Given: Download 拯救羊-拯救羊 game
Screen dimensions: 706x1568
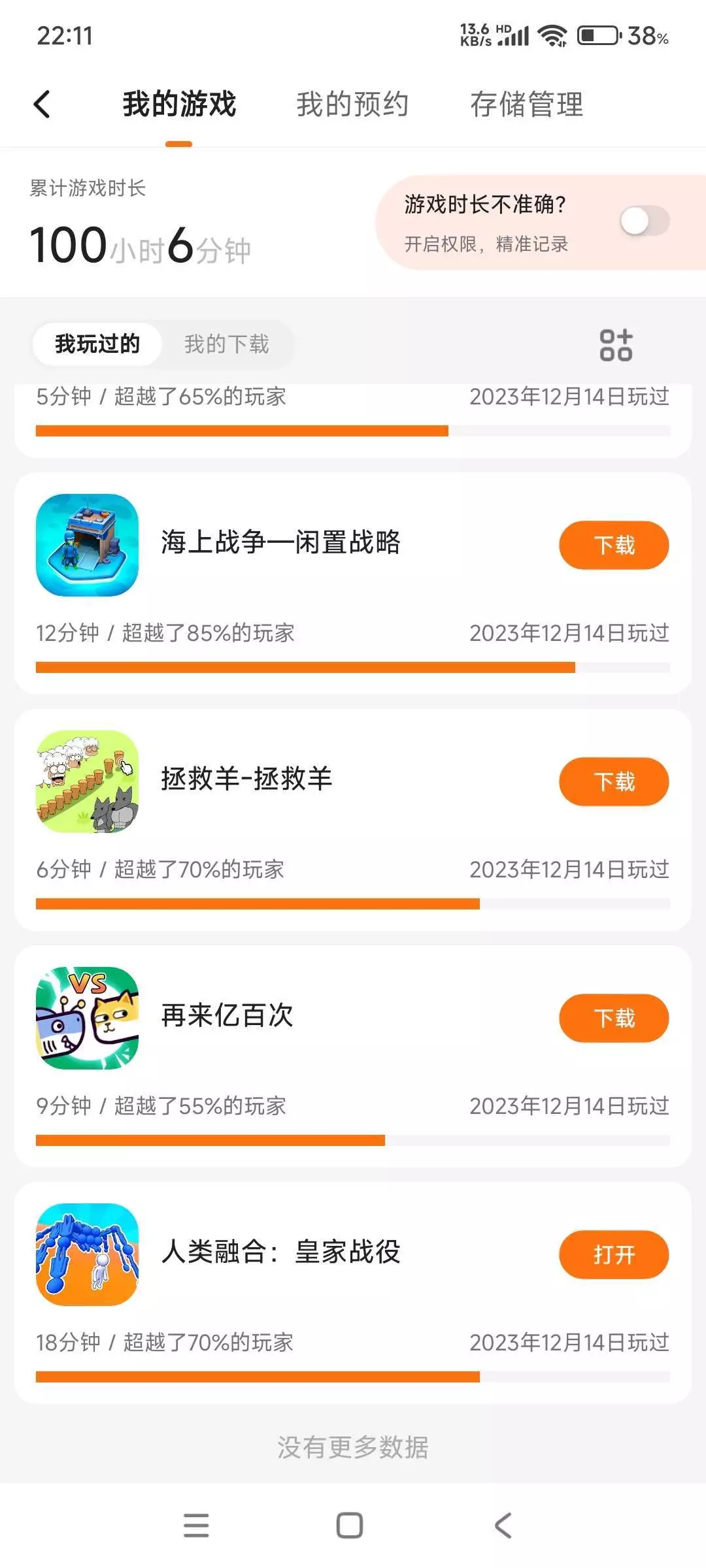Looking at the screenshot, I should click(x=613, y=781).
